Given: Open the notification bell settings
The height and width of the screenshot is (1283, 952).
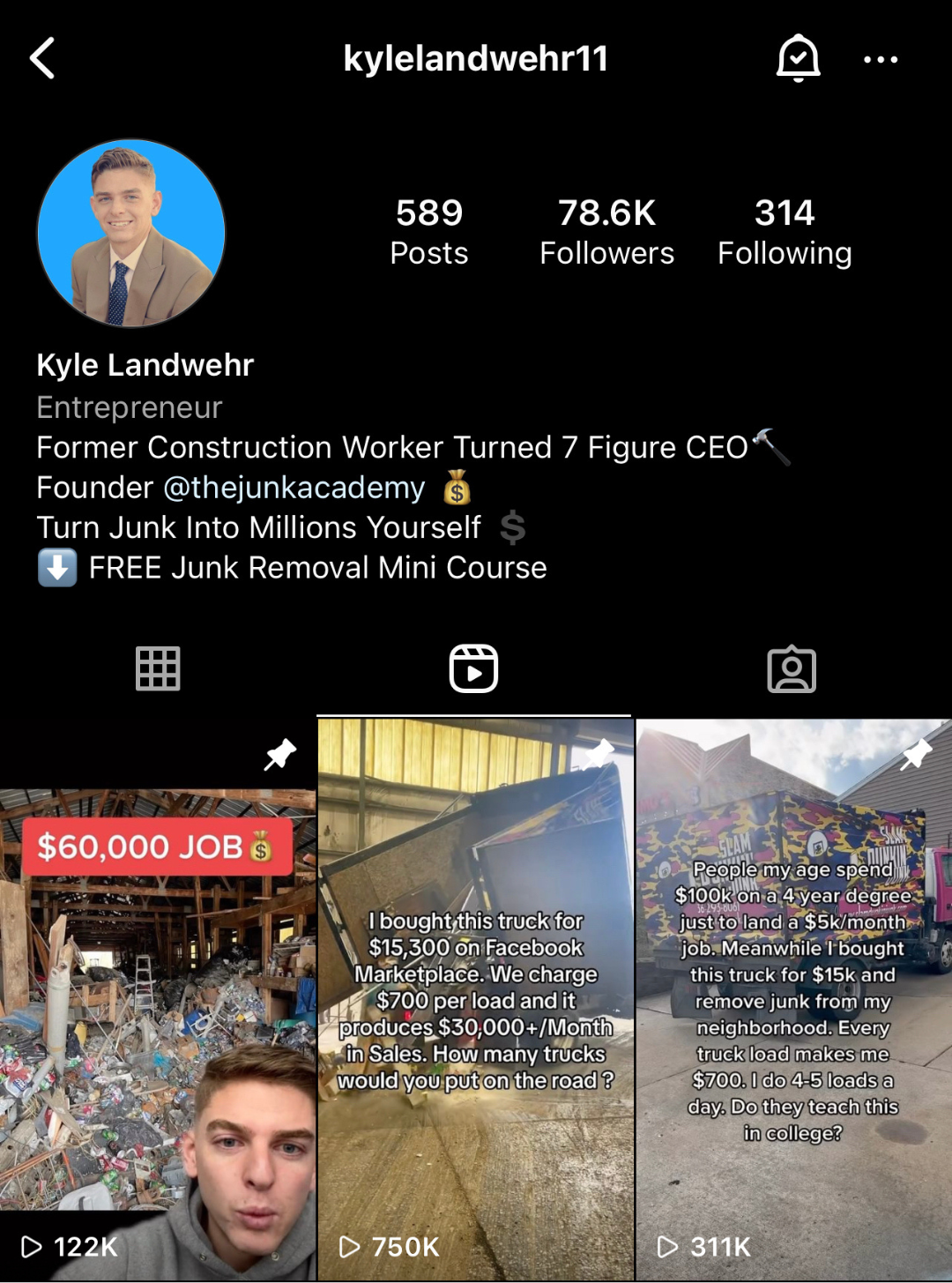Looking at the screenshot, I should pyautogui.click(x=798, y=58).
